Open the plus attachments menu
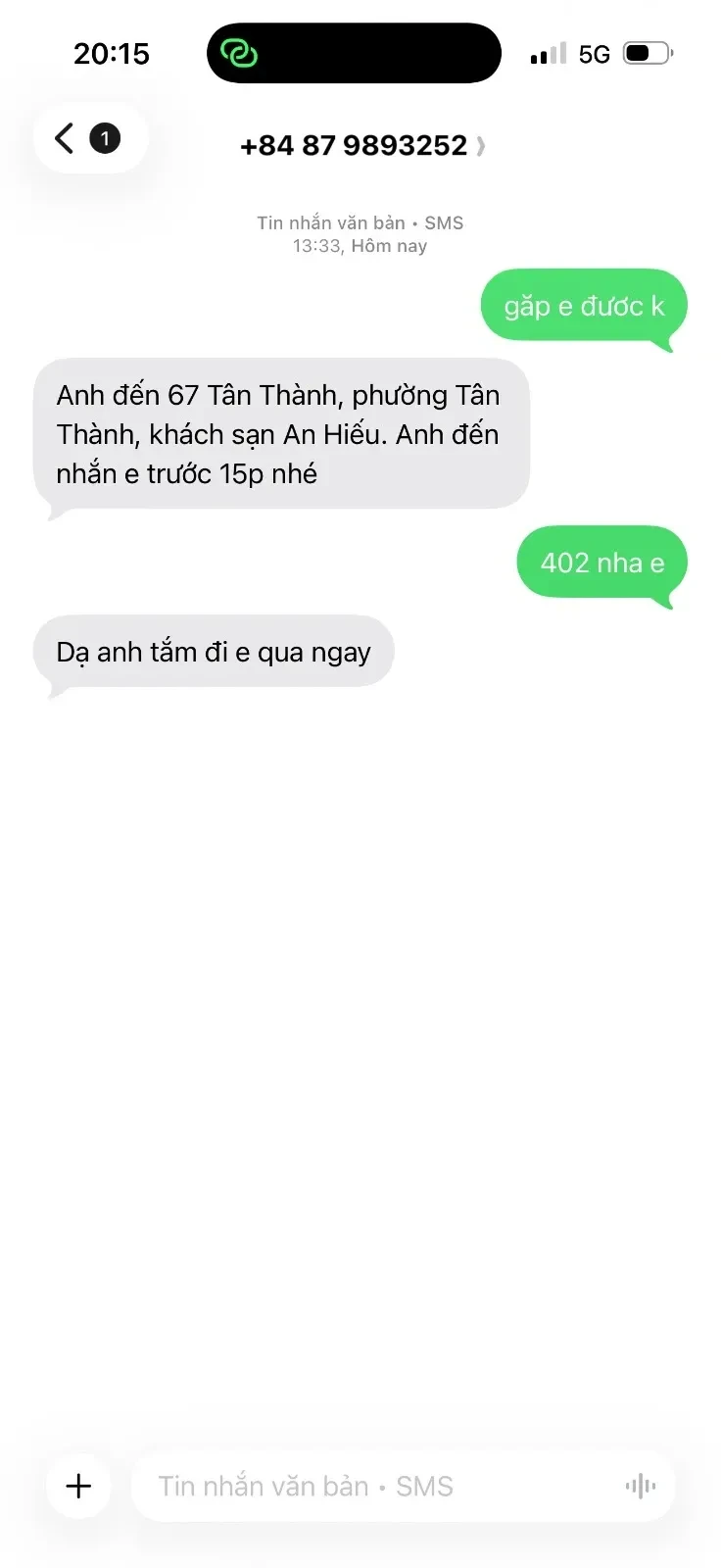Screen dimensions: 721x1568 [x=78, y=1486]
